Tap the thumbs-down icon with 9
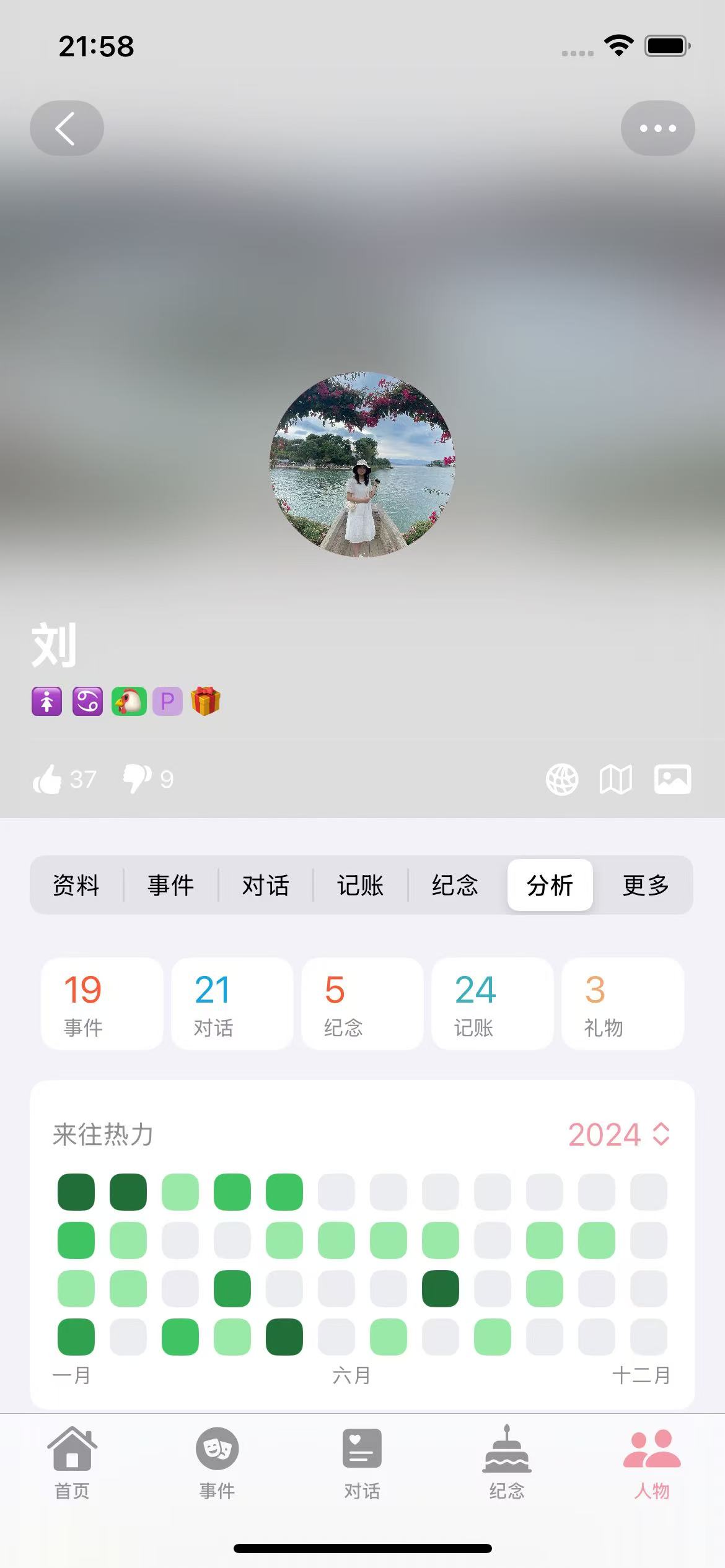The image size is (725, 1568). [x=138, y=779]
